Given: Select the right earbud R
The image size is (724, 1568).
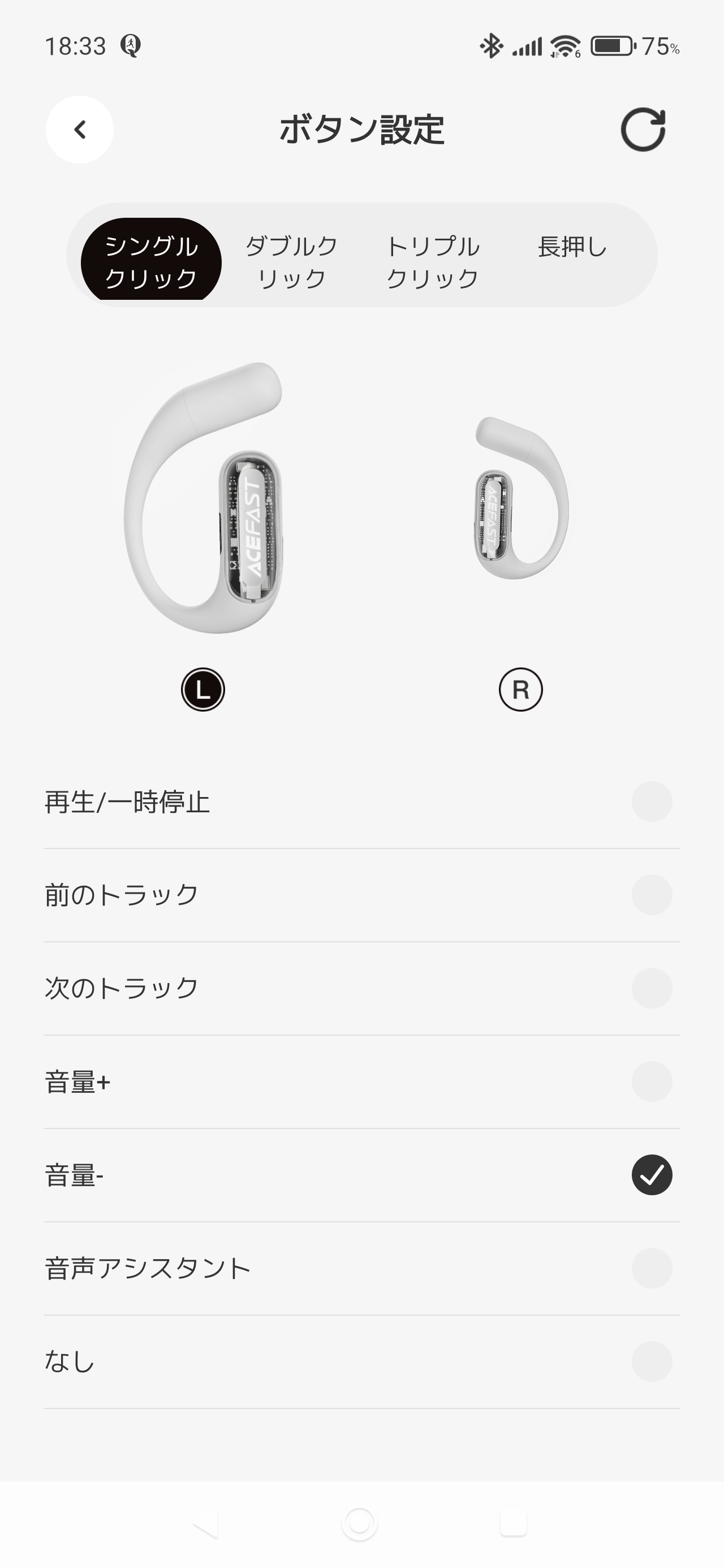Looking at the screenshot, I should click(520, 690).
